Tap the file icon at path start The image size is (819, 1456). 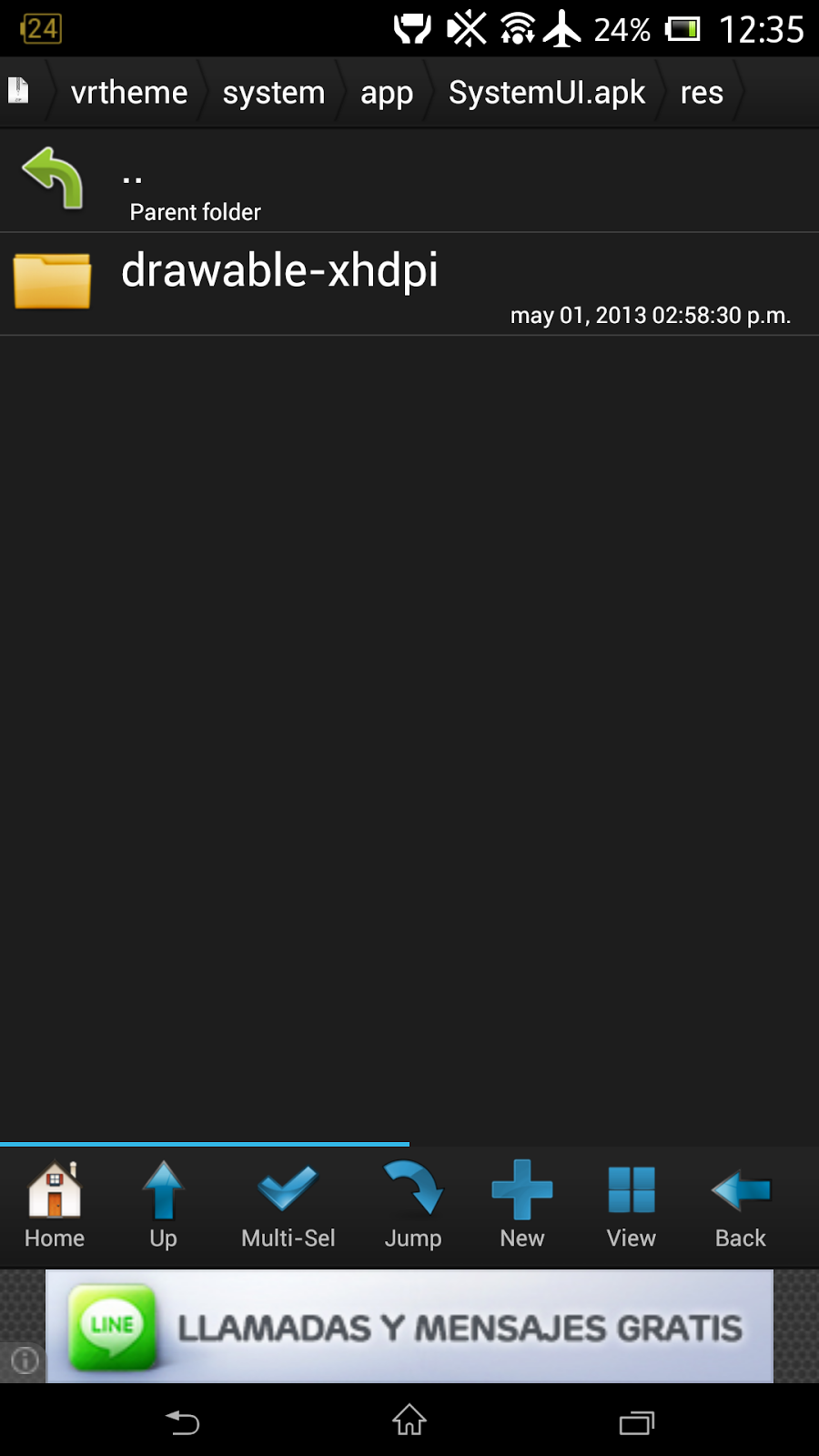coord(19,91)
